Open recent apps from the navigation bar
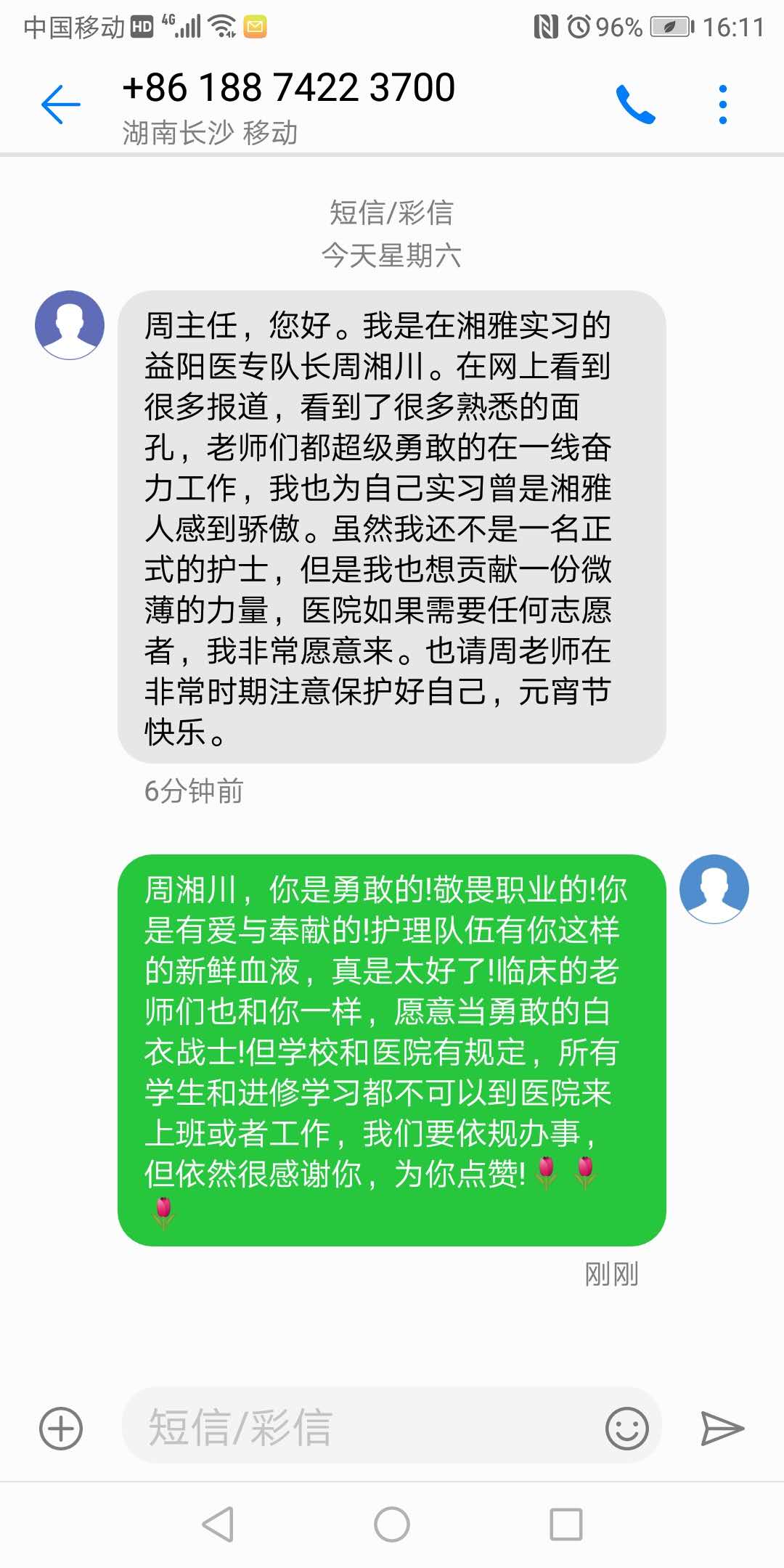The image size is (784, 1568). click(x=566, y=1524)
